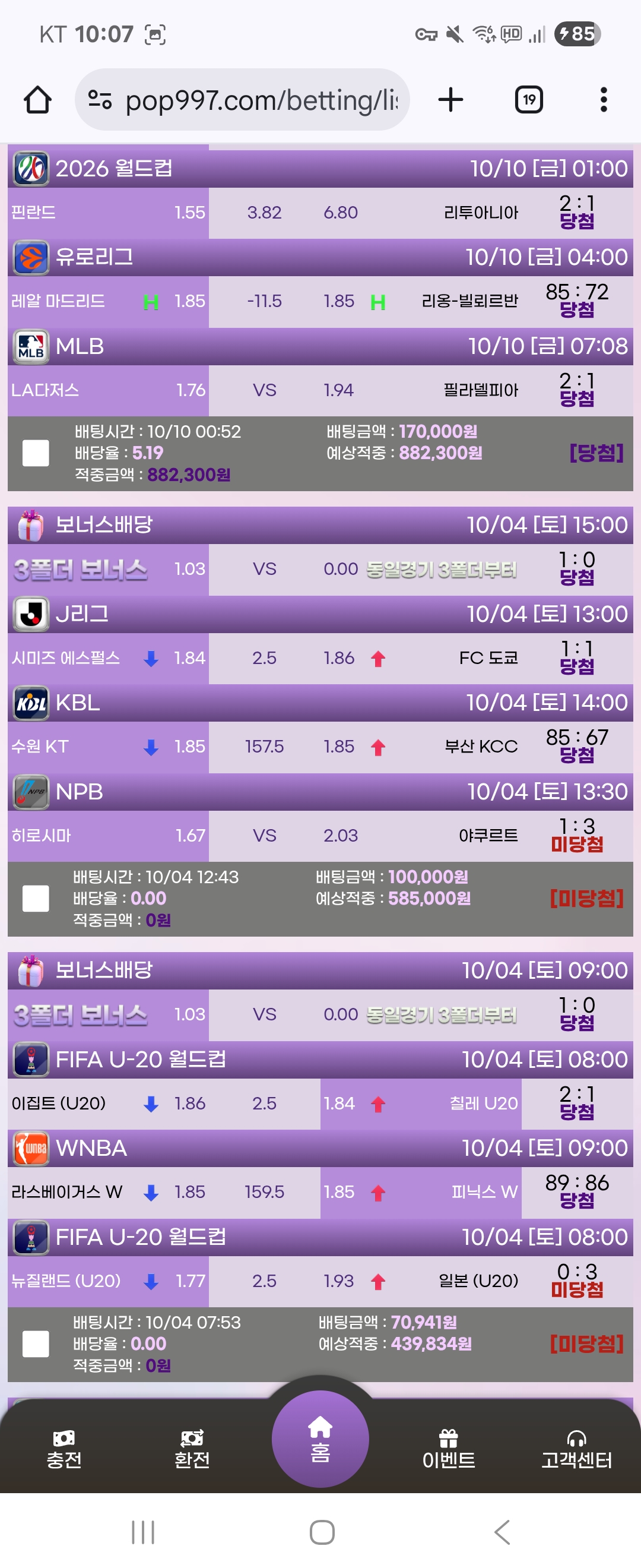Check the box for the 882,300원 winning bet
This screenshot has width=641, height=1568.
click(x=36, y=453)
